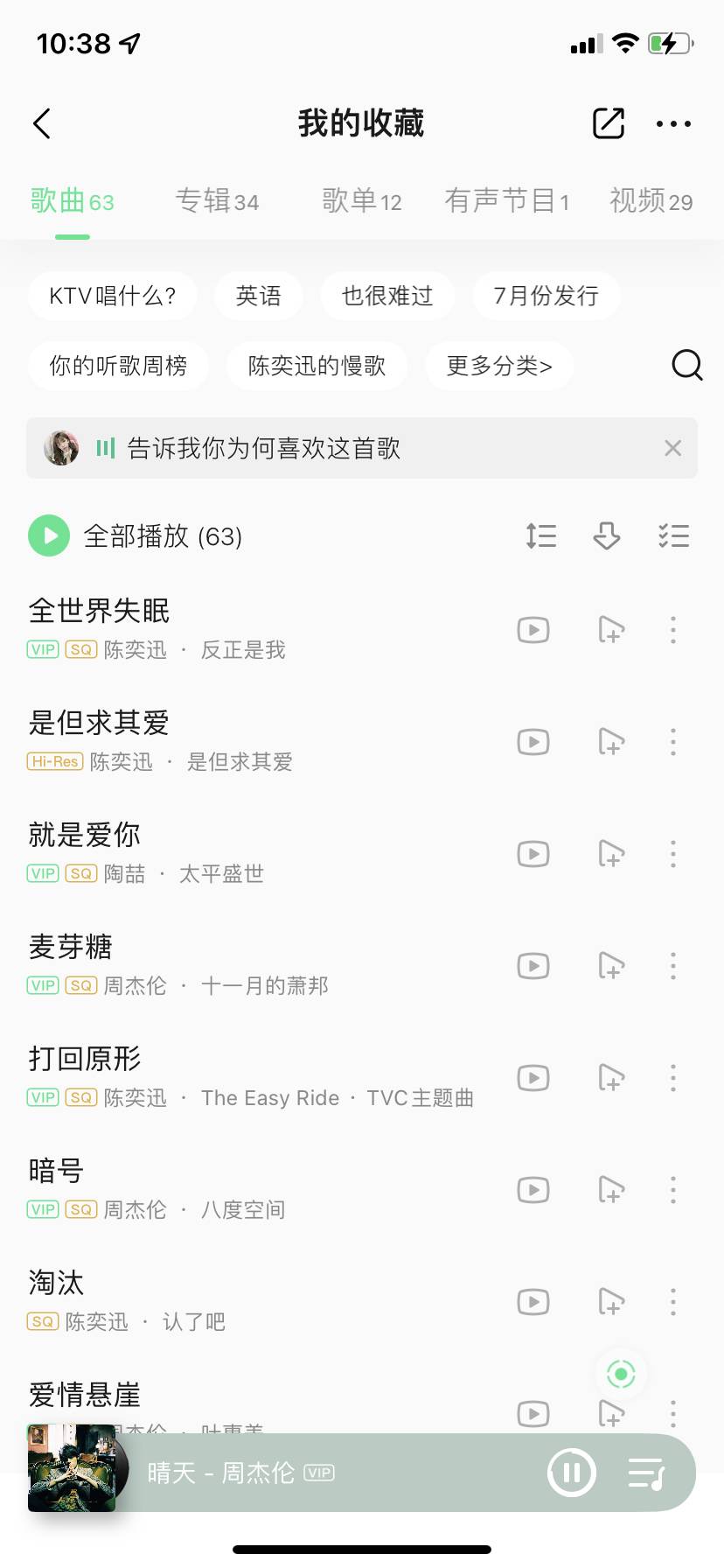Select the KTV唱什么? chip
This screenshot has width=724, height=1568.
[x=112, y=296]
